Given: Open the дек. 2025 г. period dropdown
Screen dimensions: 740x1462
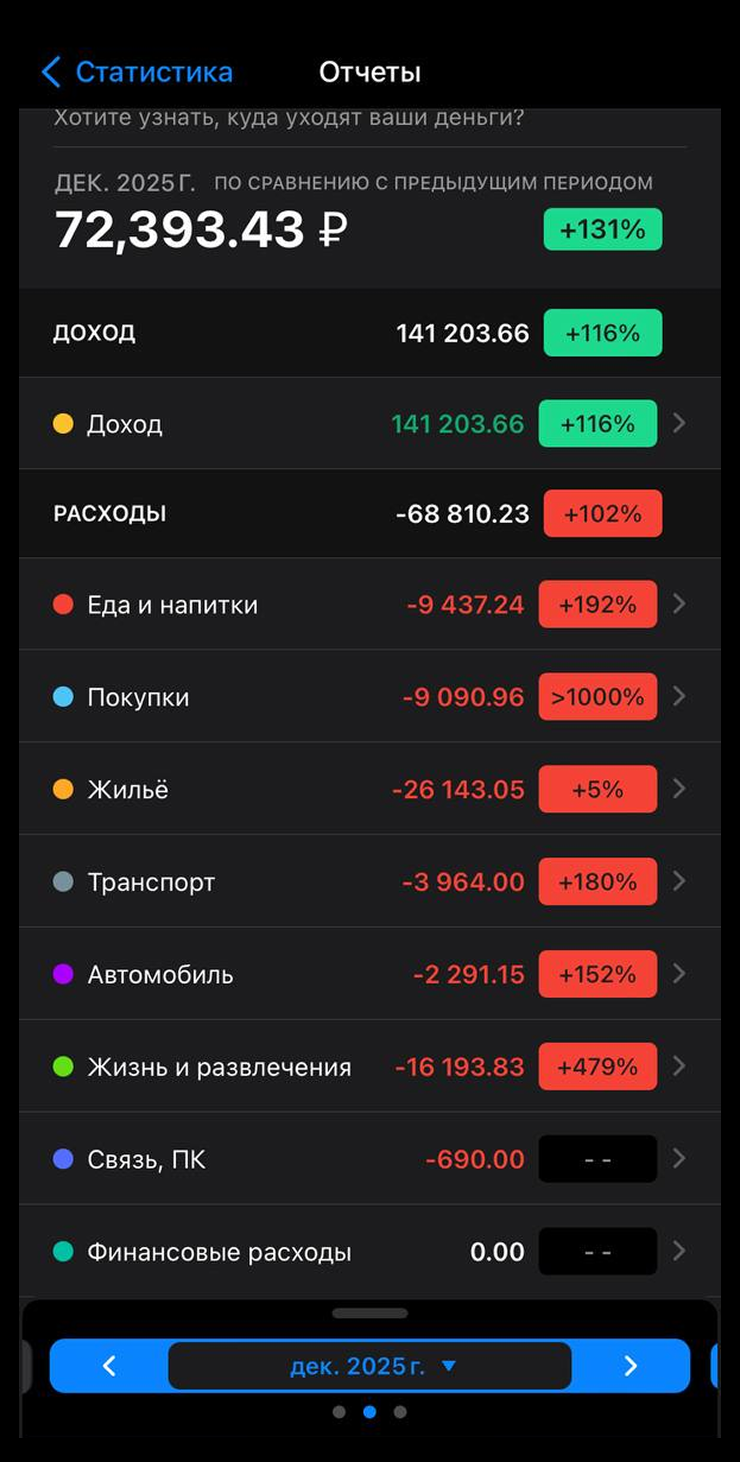Looking at the screenshot, I should point(370,1364).
